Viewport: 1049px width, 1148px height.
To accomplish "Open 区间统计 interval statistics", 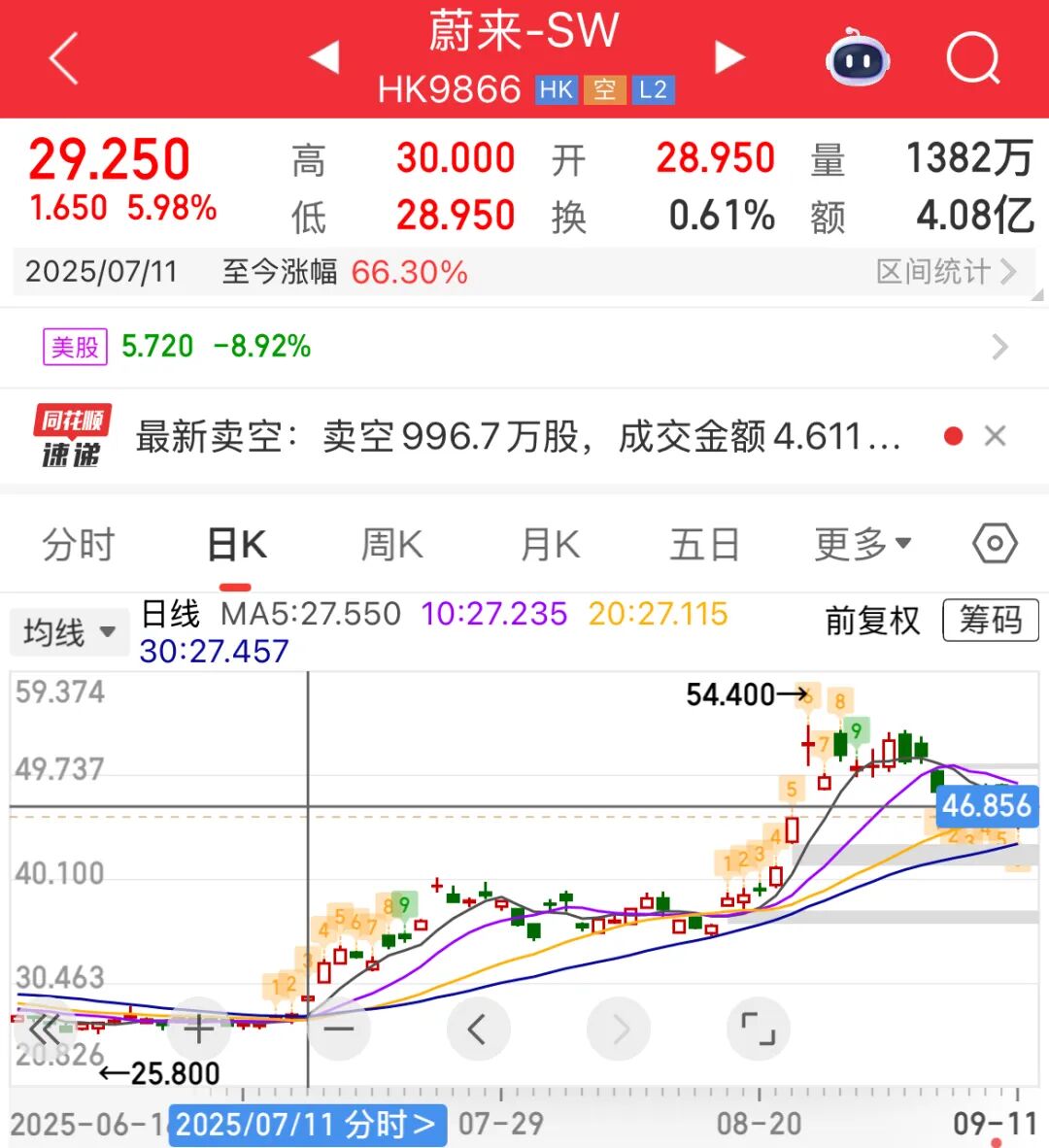I will [x=945, y=272].
